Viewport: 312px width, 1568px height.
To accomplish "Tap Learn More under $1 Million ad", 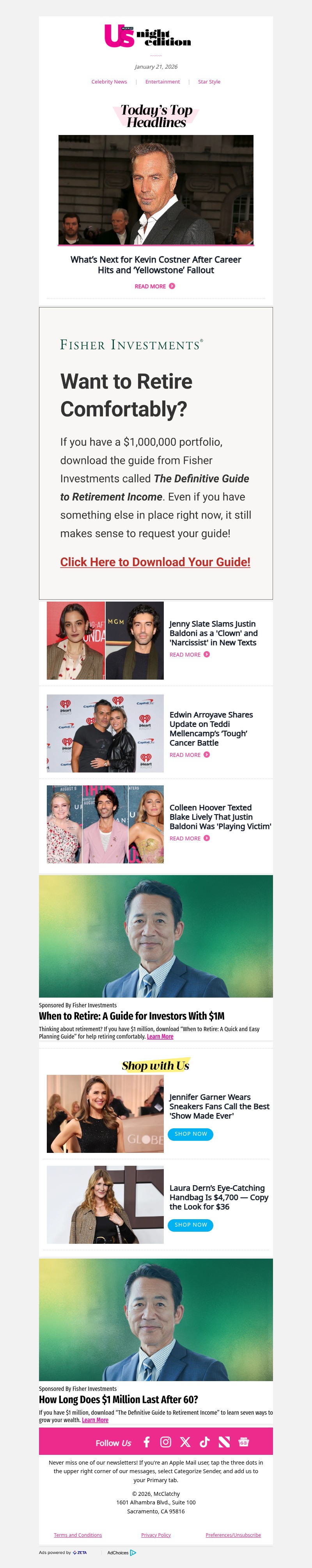I will tap(95, 1420).
